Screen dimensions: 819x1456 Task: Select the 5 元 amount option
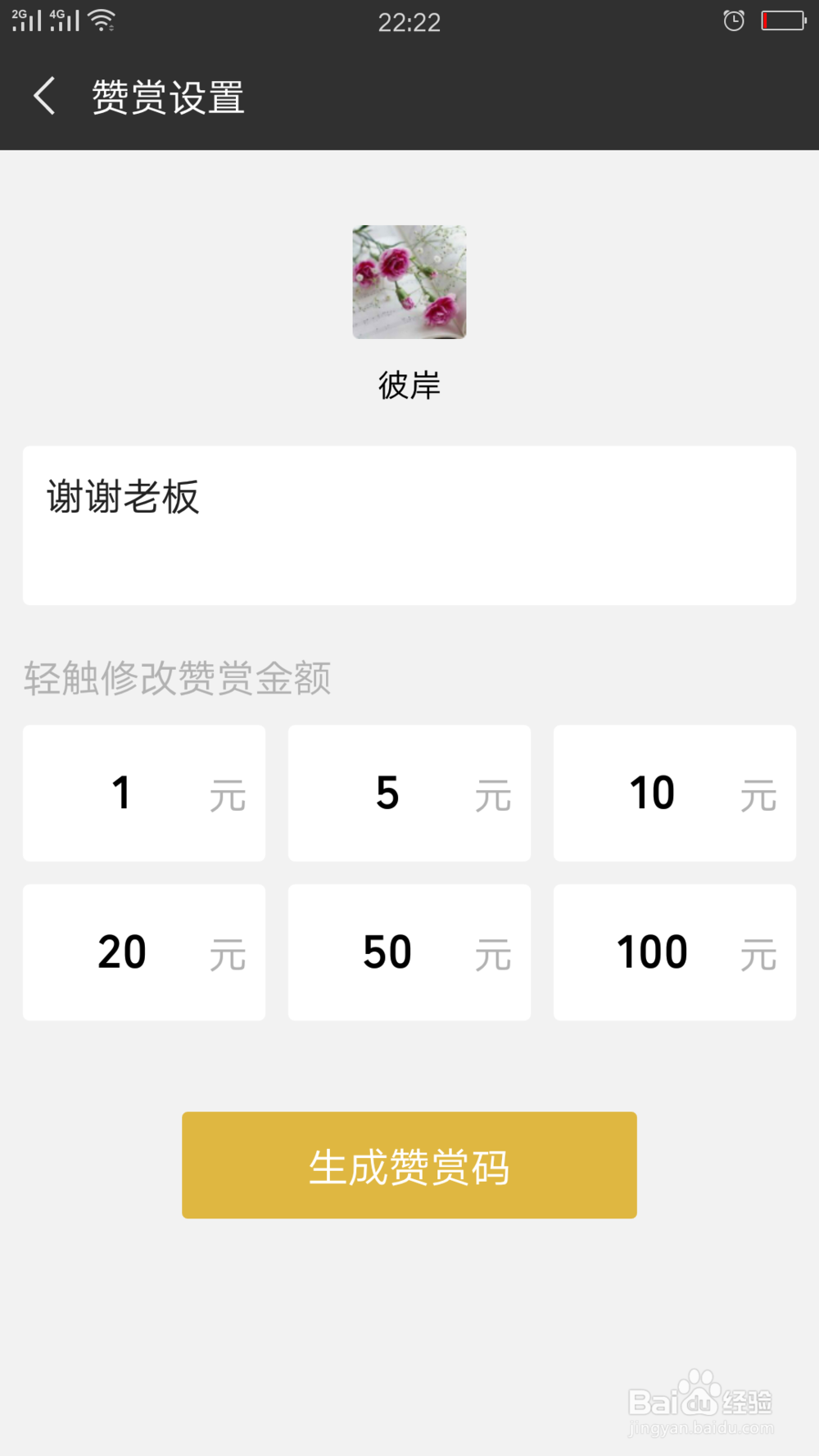(409, 792)
